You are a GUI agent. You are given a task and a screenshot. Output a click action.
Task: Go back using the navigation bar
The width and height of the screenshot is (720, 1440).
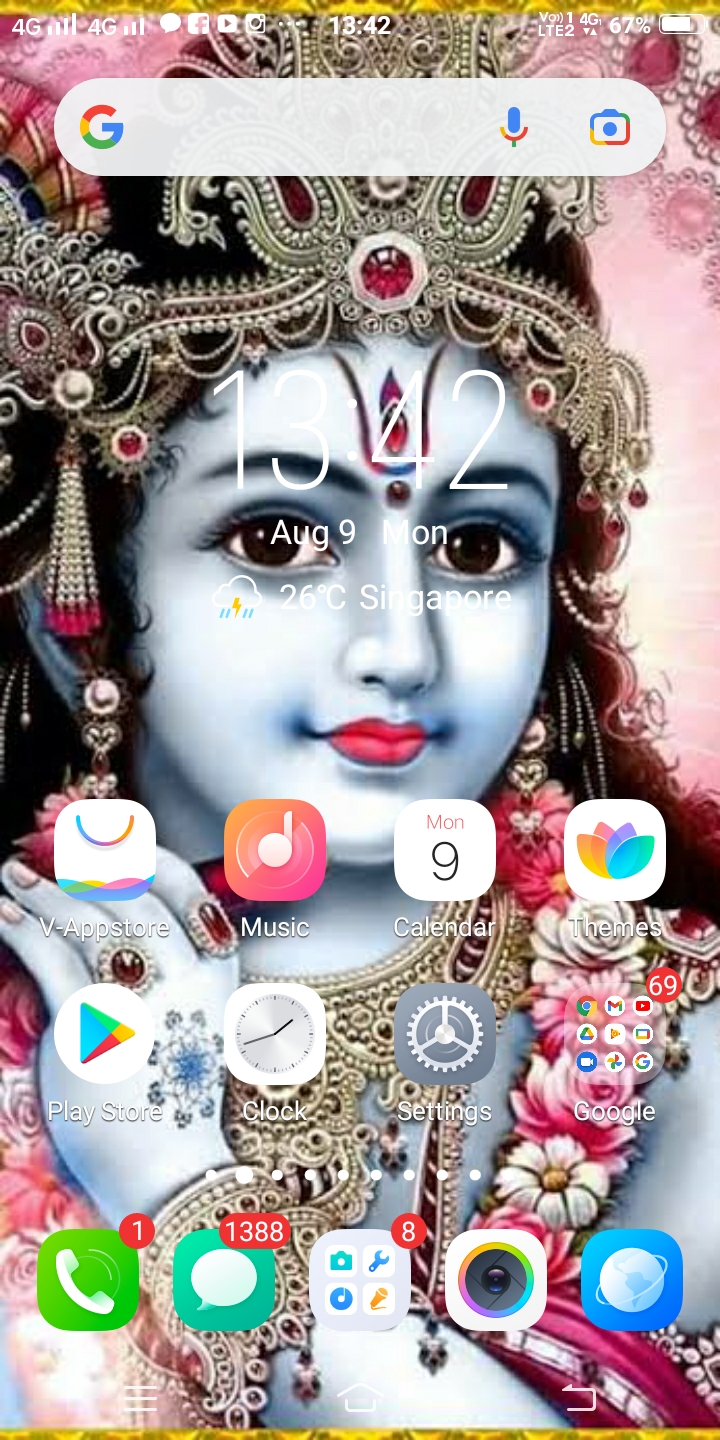pos(579,1398)
